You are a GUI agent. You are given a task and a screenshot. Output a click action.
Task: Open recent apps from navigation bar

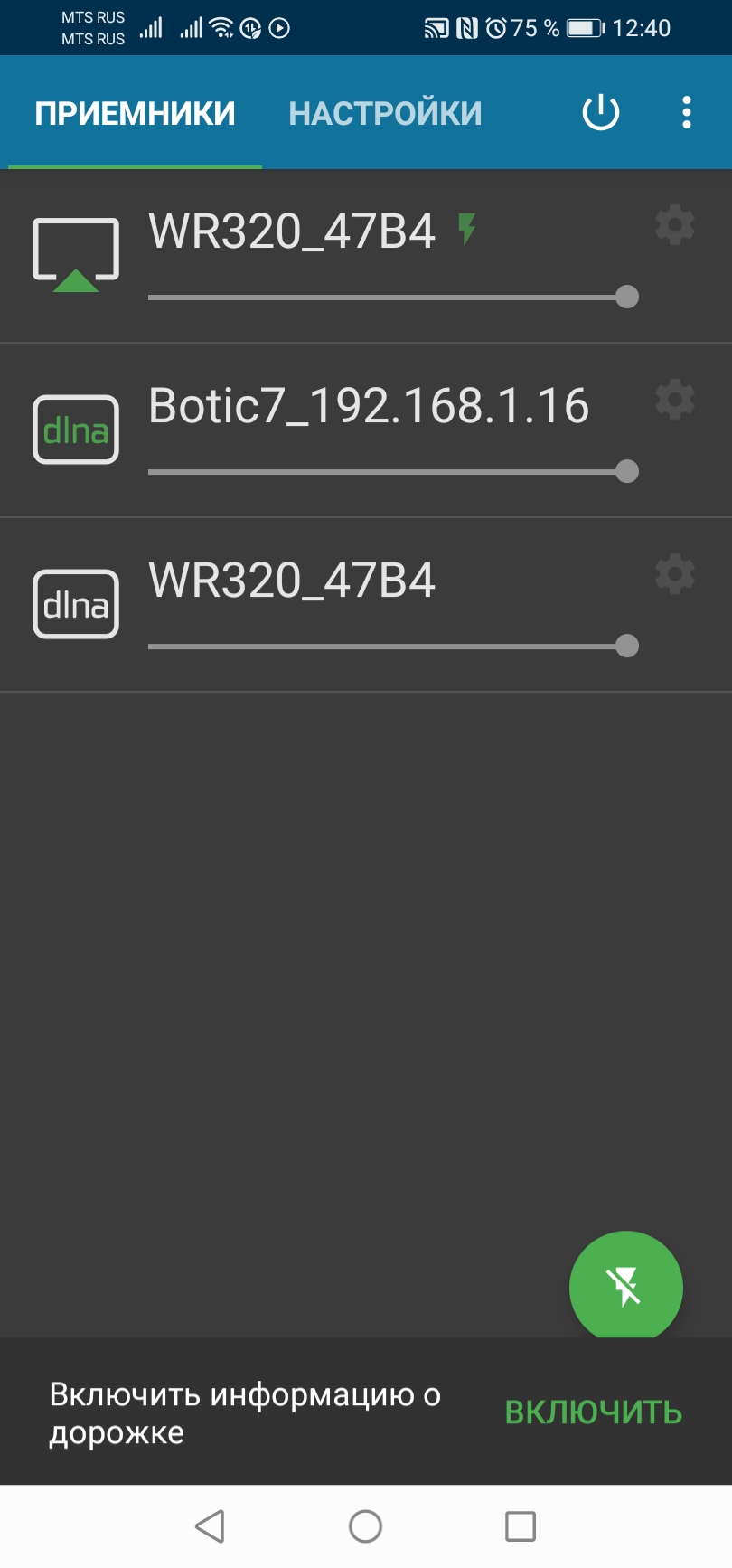[521, 1526]
